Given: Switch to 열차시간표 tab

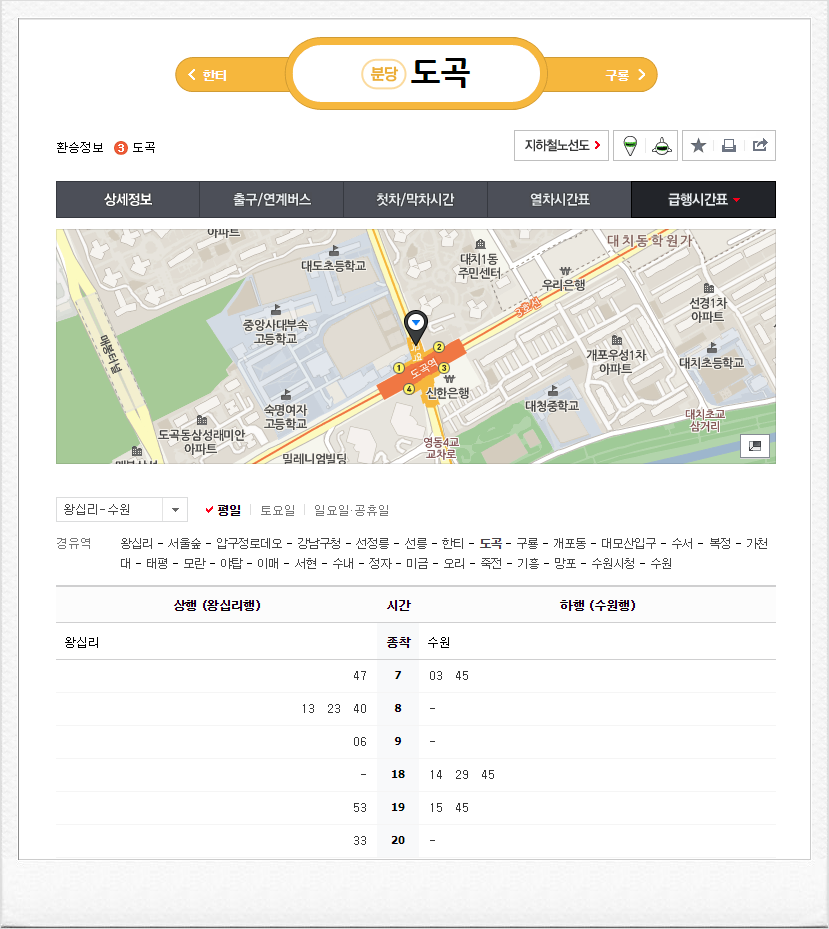Looking at the screenshot, I should (559, 200).
